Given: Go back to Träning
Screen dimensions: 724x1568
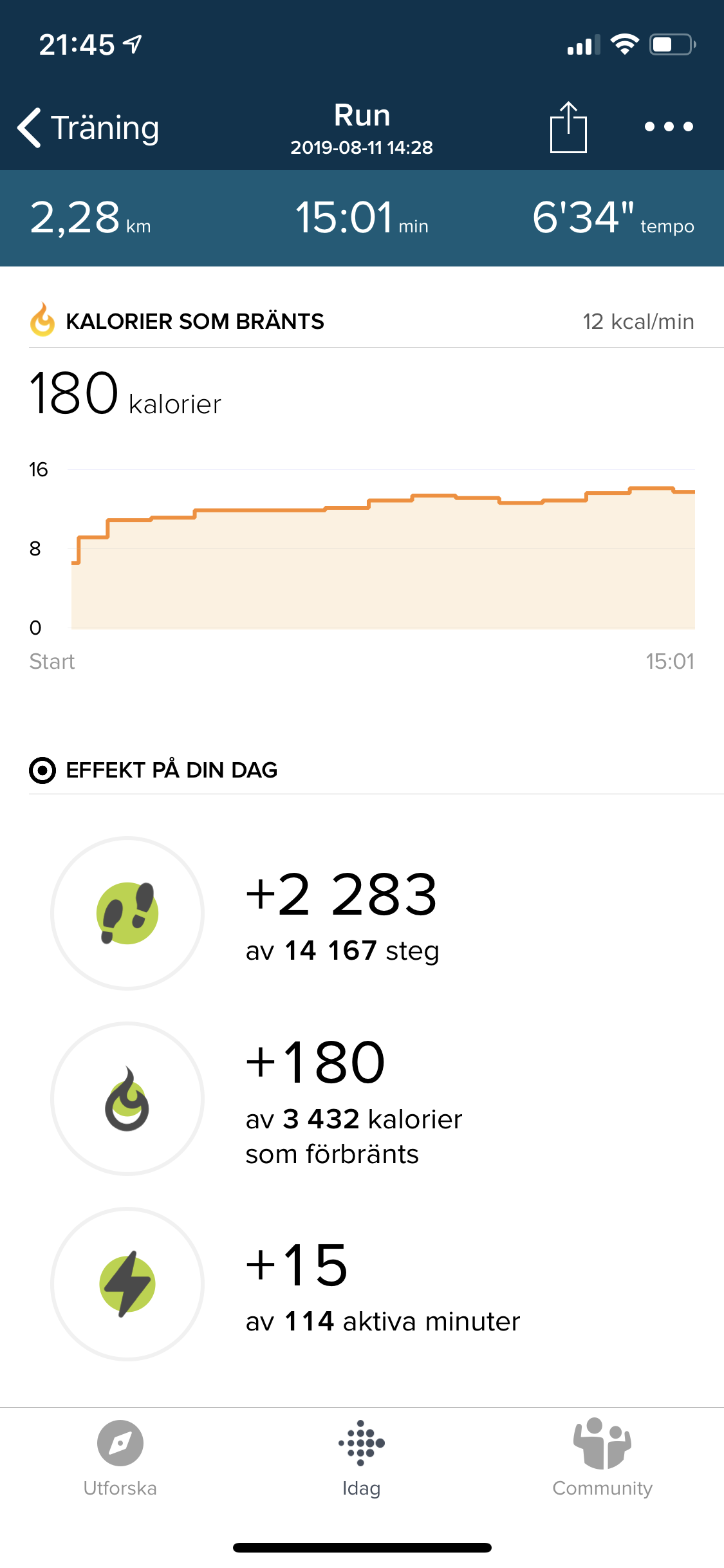Looking at the screenshot, I should coord(88,127).
